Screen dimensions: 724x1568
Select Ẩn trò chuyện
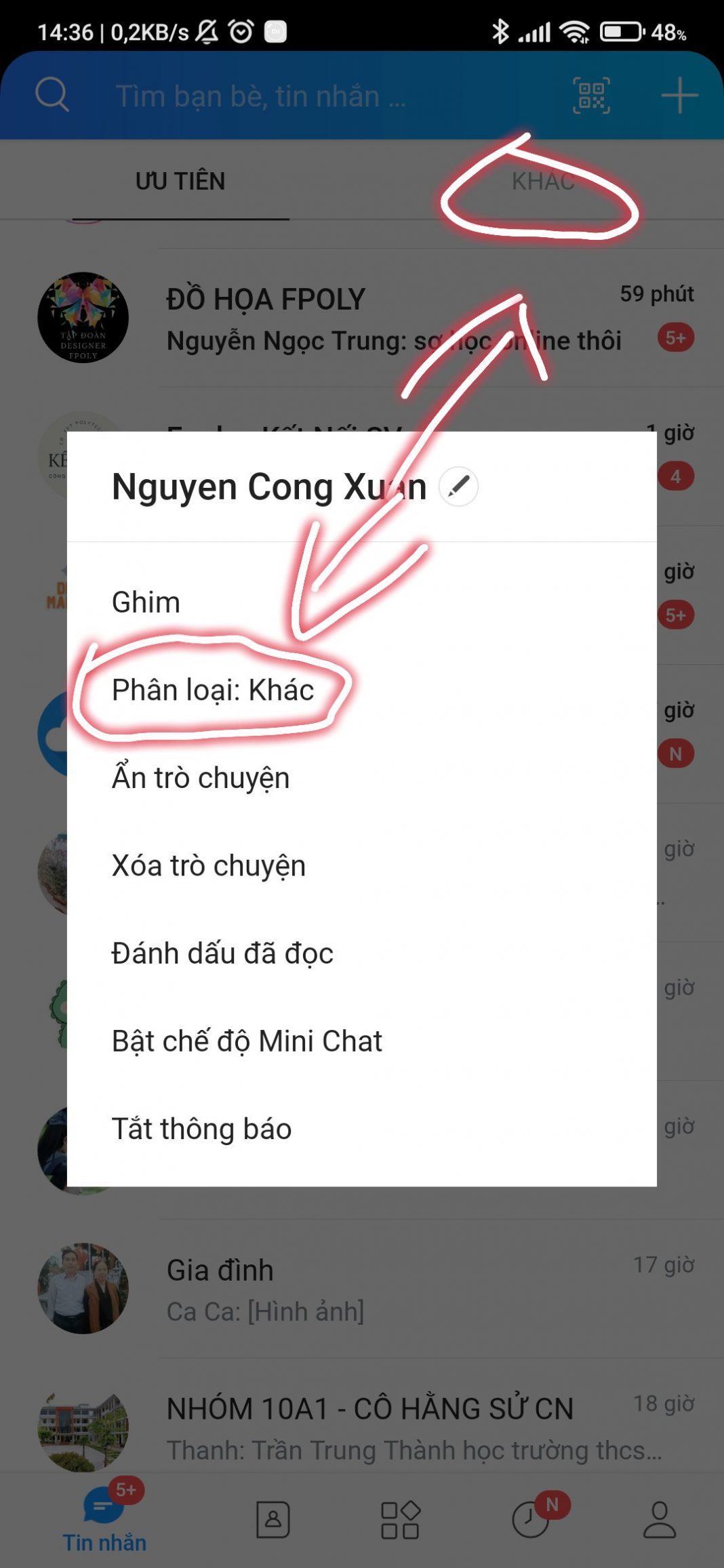click(201, 778)
